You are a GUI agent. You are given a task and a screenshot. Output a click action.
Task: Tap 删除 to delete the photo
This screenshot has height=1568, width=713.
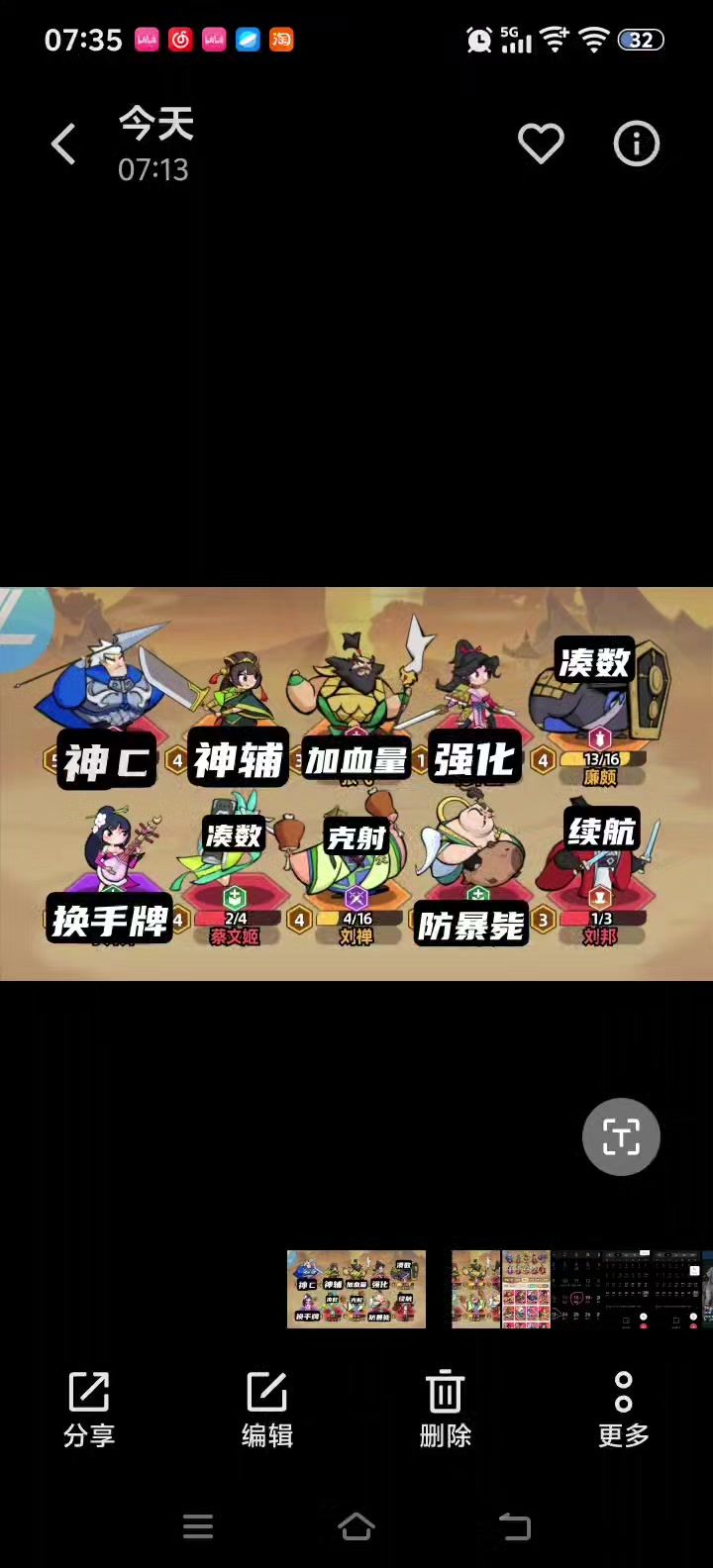[445, 1410]
